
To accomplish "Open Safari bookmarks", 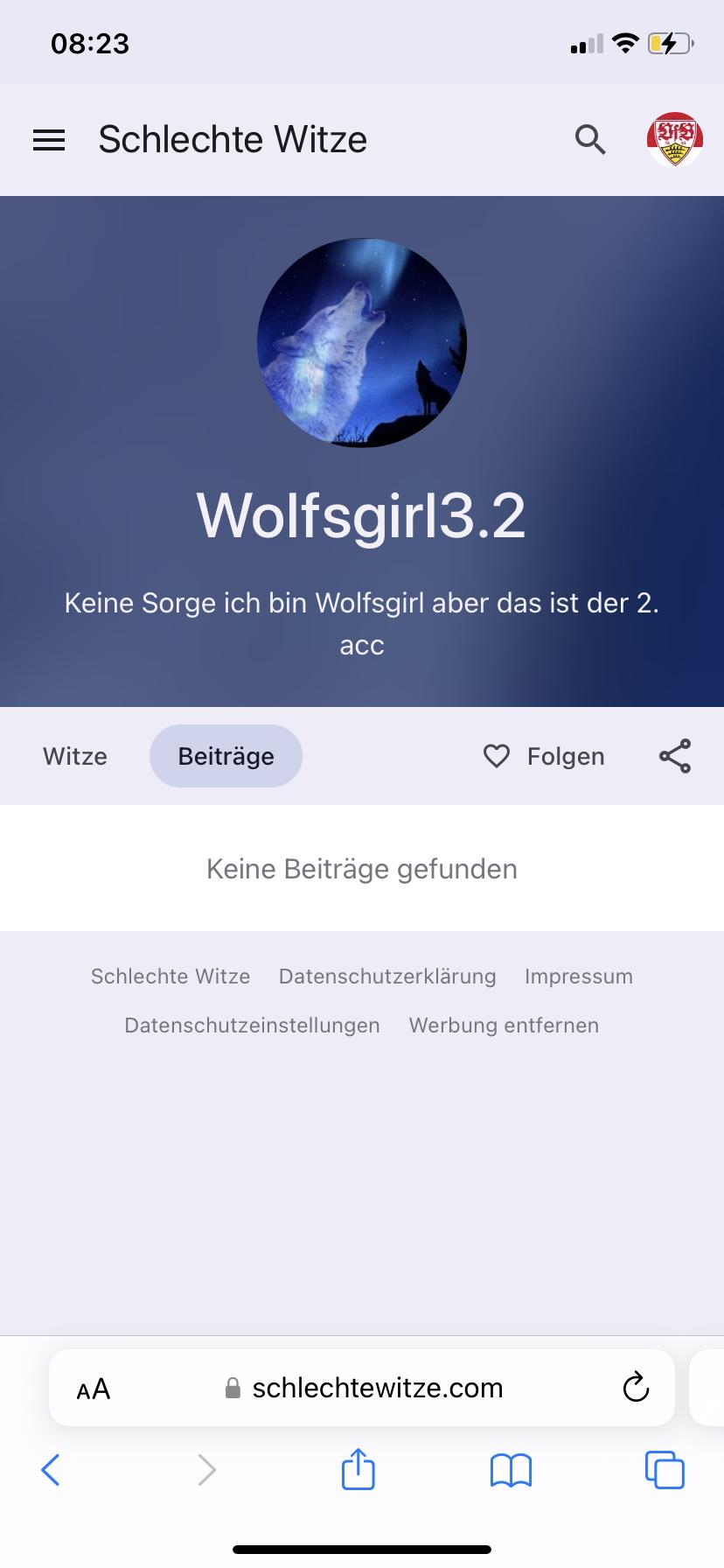I will 511,1470.
